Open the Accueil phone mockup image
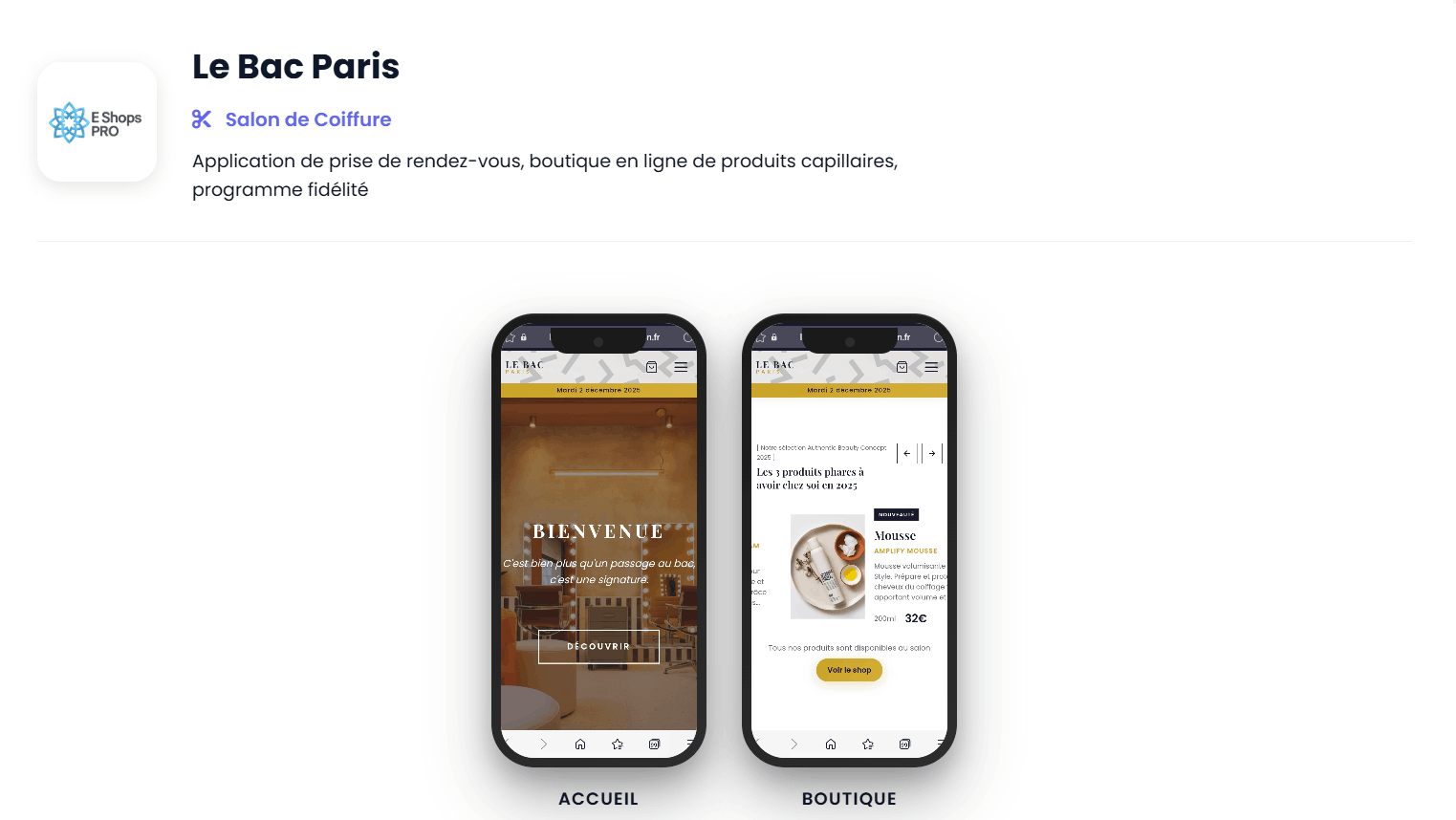 point(598,540)
